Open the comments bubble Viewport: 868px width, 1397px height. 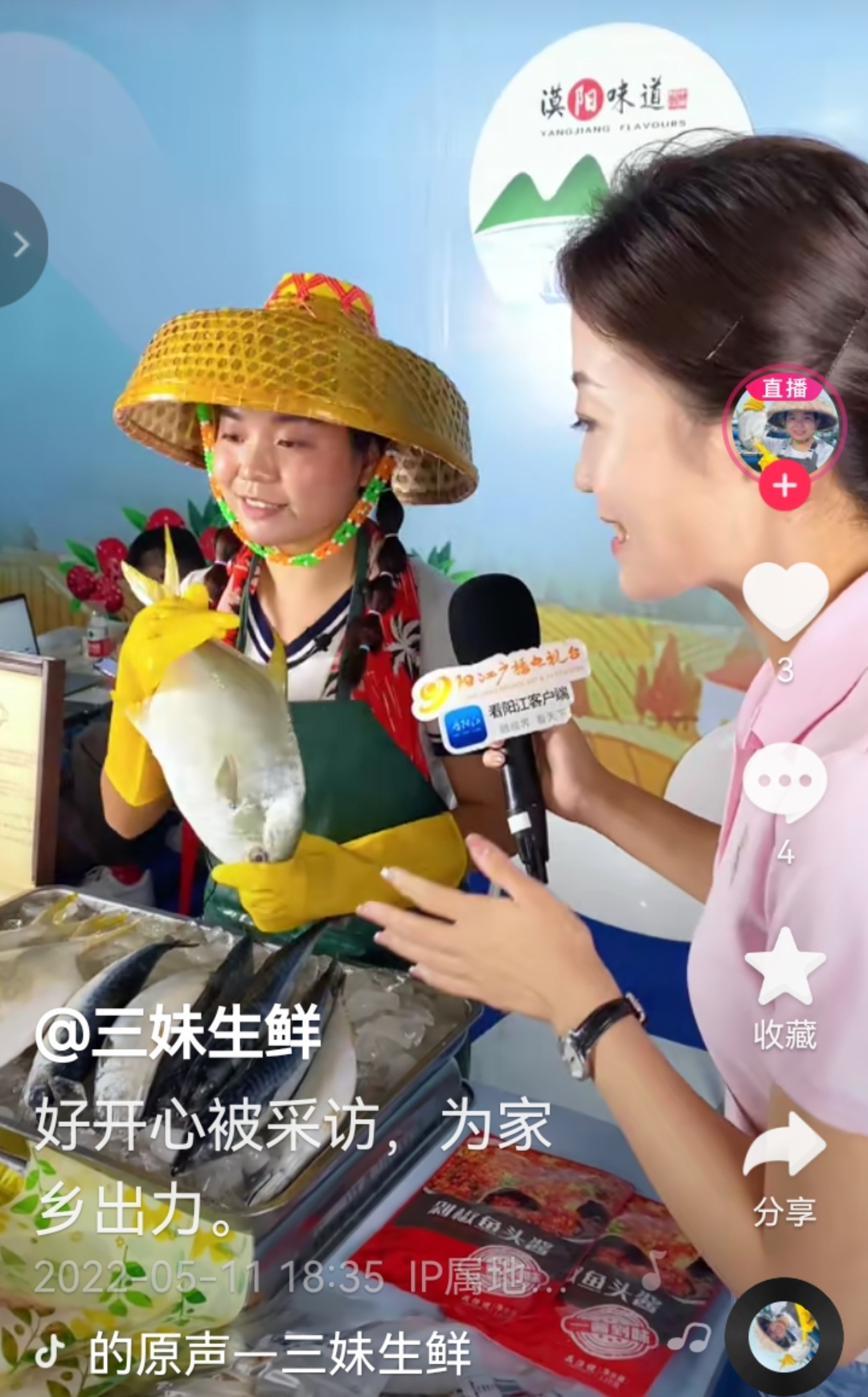coord(784,782)
